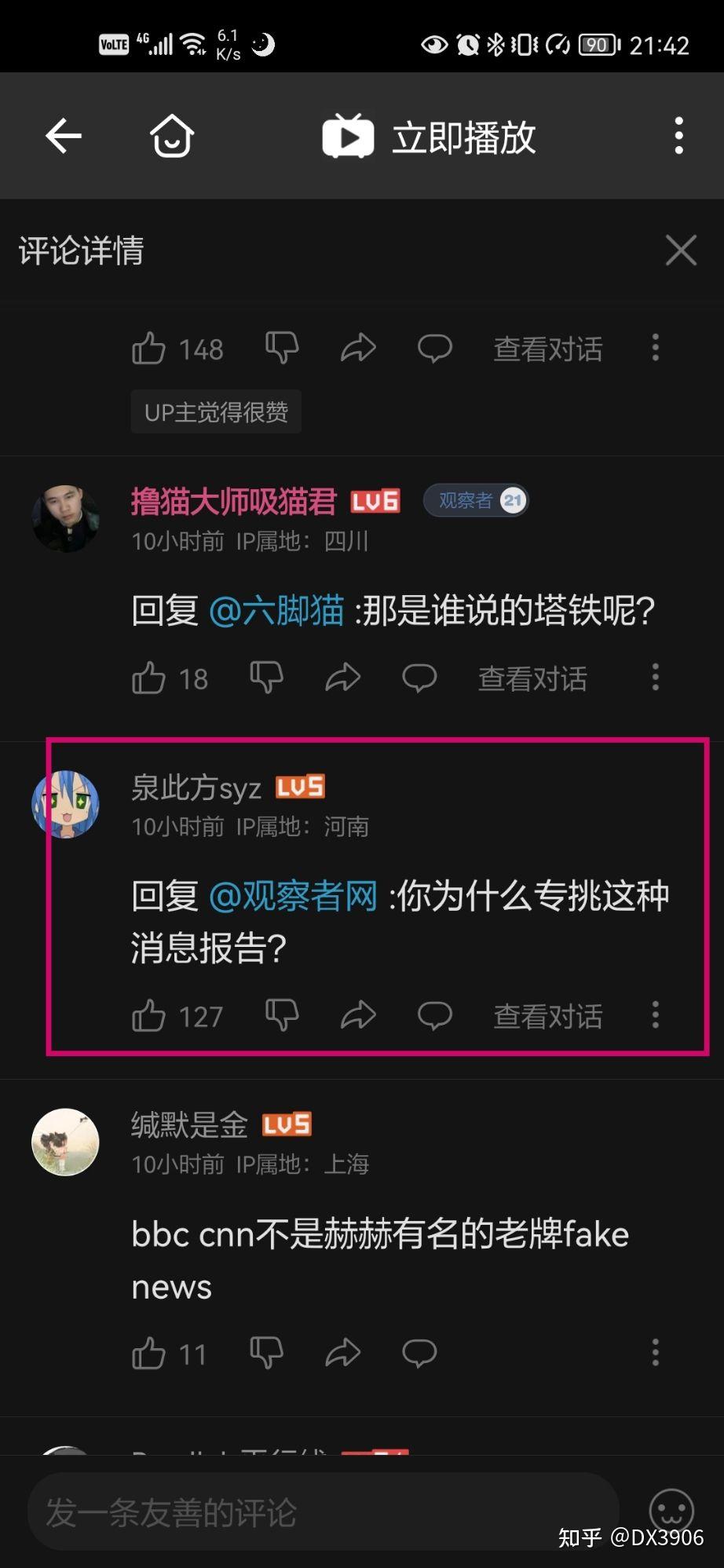This screenshot has width=724, height=1568.
Task: Open the top-right overflow menu
Action: [678, 137]
